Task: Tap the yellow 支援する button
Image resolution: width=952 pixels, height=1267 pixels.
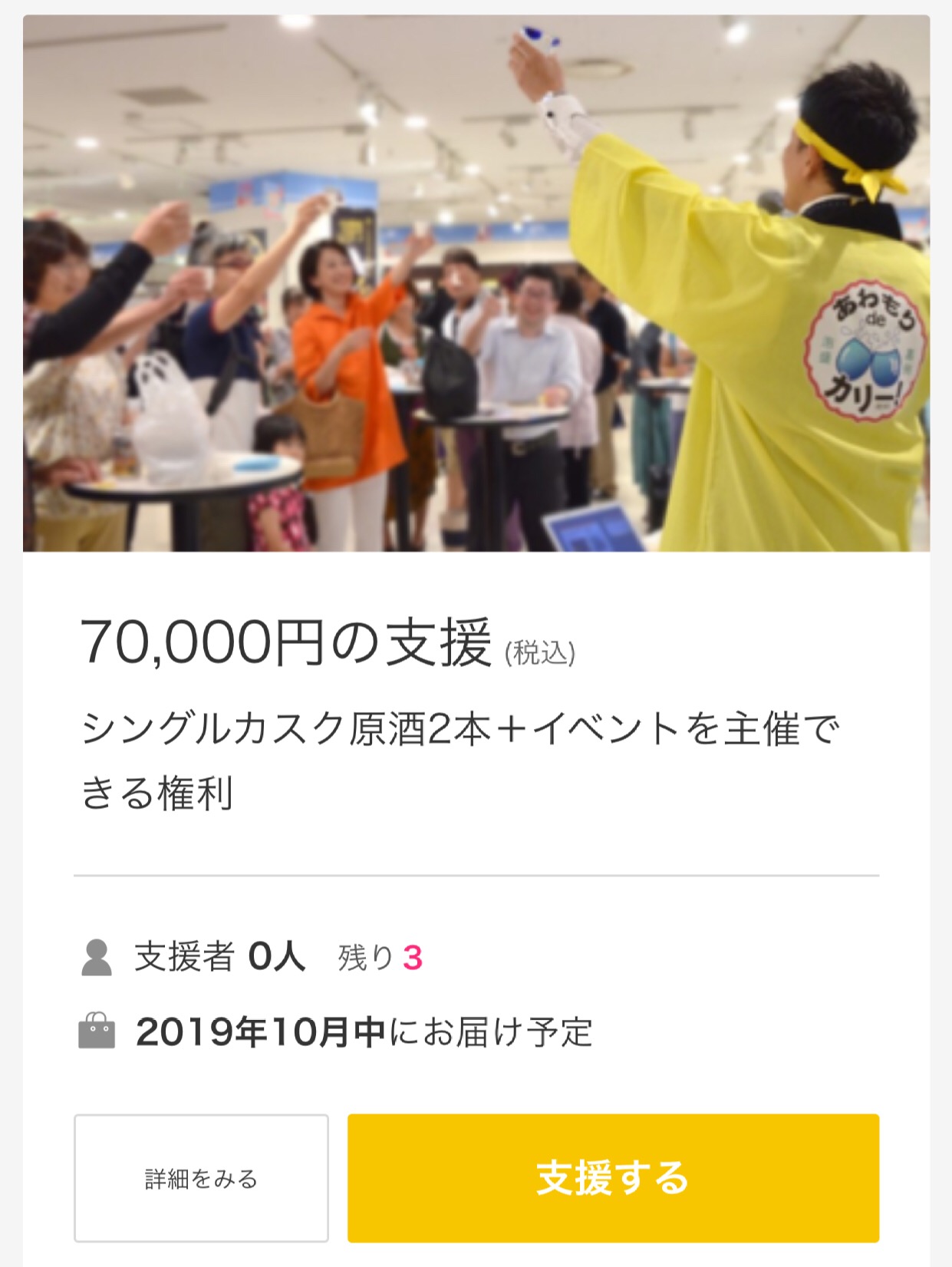Action: pyautogui.click(x=612, y=1177)
